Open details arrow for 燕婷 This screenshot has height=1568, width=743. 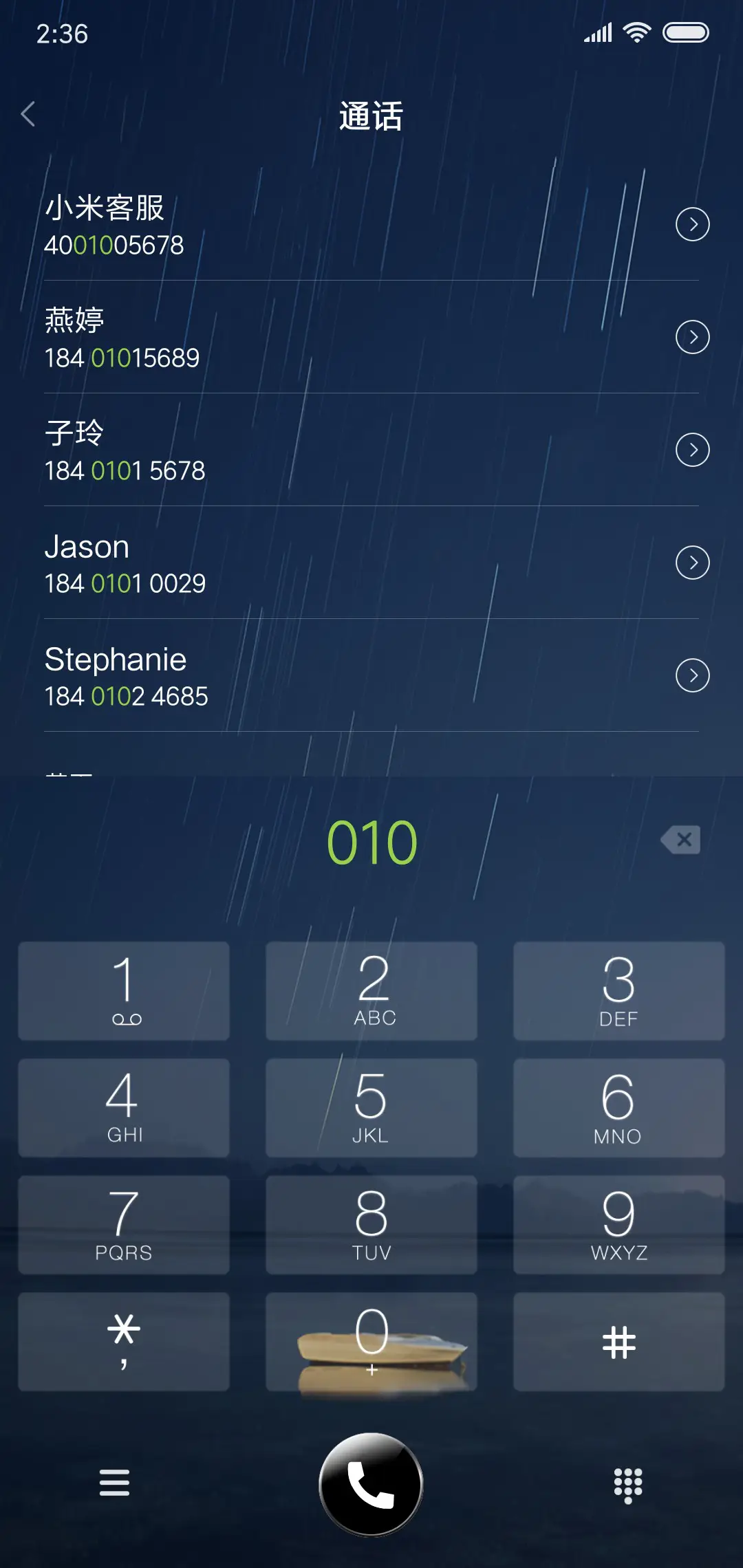(692, 337)
